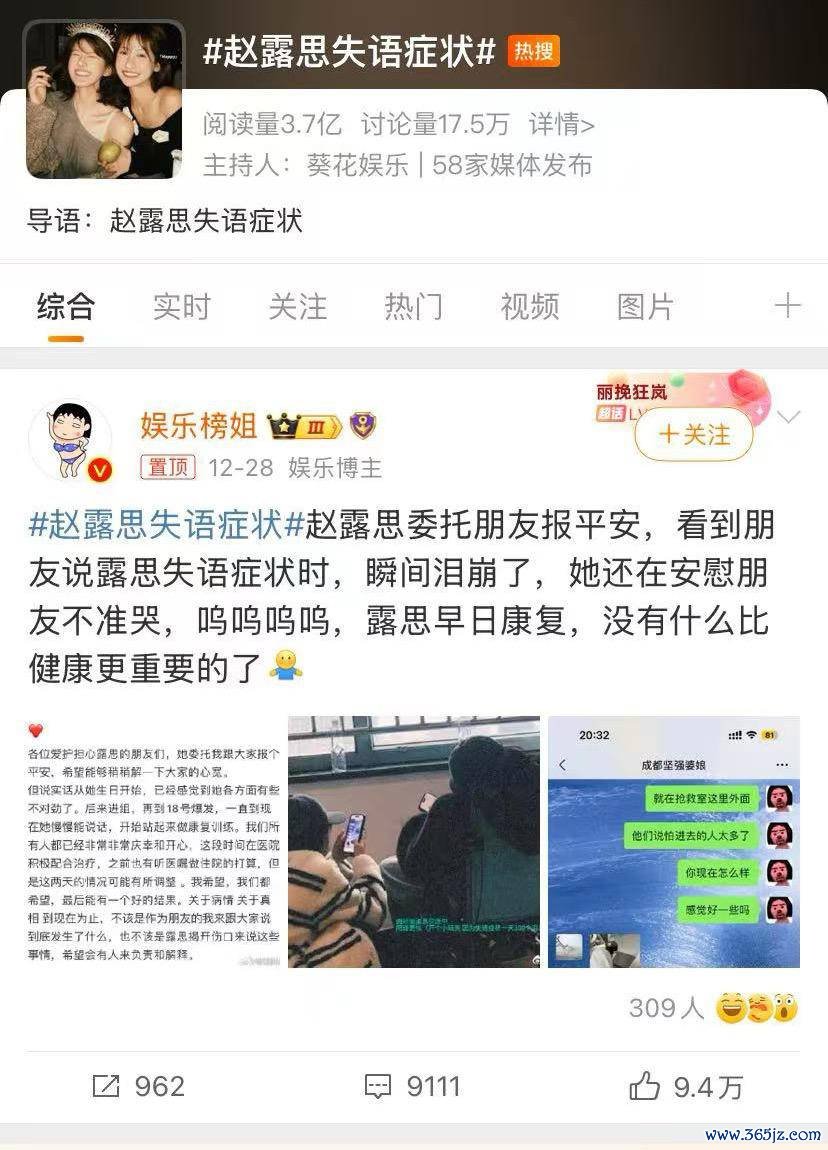Screen dimensions: 828x1150
Task: Select the 综合 tab
Action: click(x=66, y=306)
